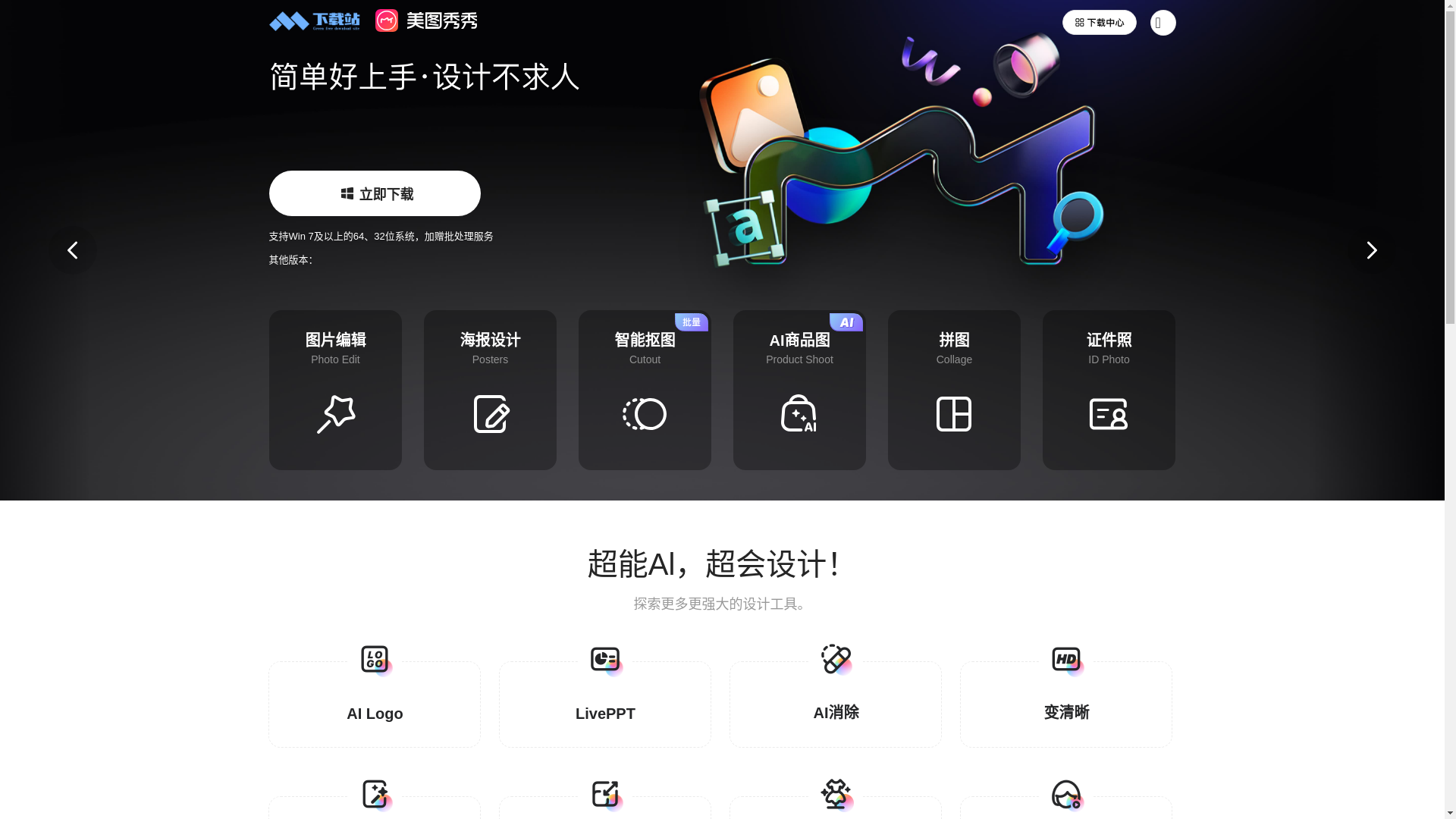Tap the round icon beside 下载中心
The image size is (1456, 819).
coord(1163,23)
